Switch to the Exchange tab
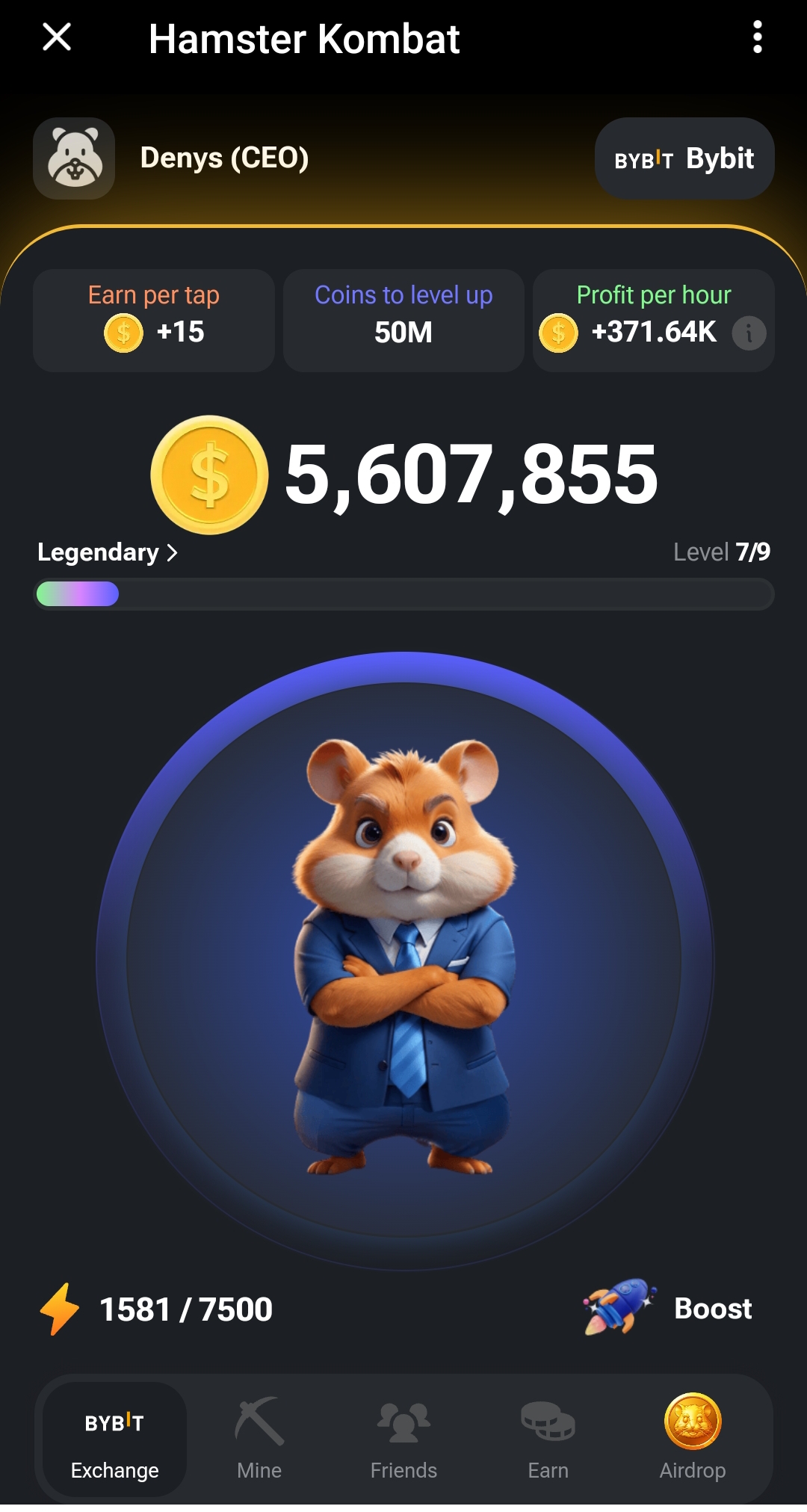Screen dimensions: 807x1512 114,1439
